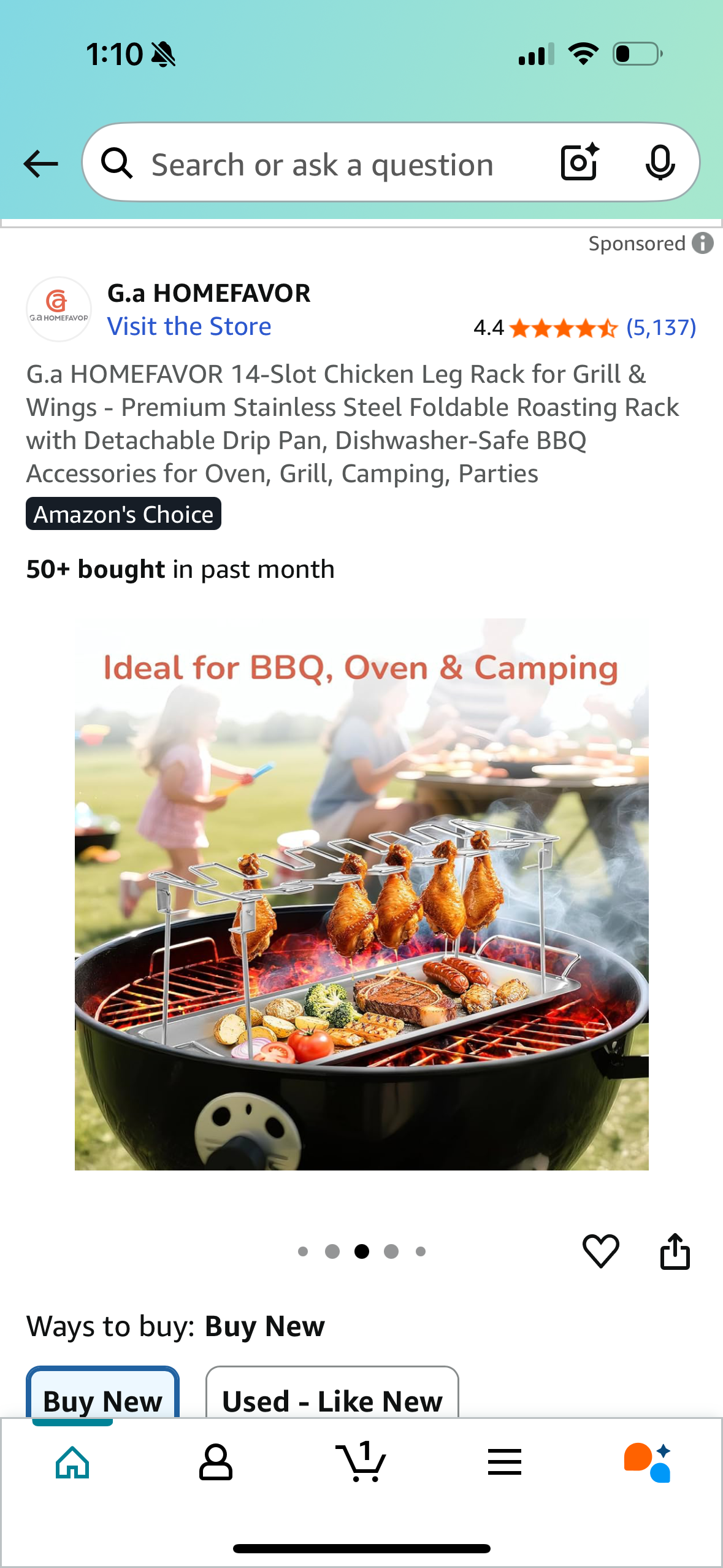The height and width of the screenshot is (1568, 723).
Task: Visit the G.a HOMEFAVOR store
Action: pyautogui.click(x=189, y=326)
